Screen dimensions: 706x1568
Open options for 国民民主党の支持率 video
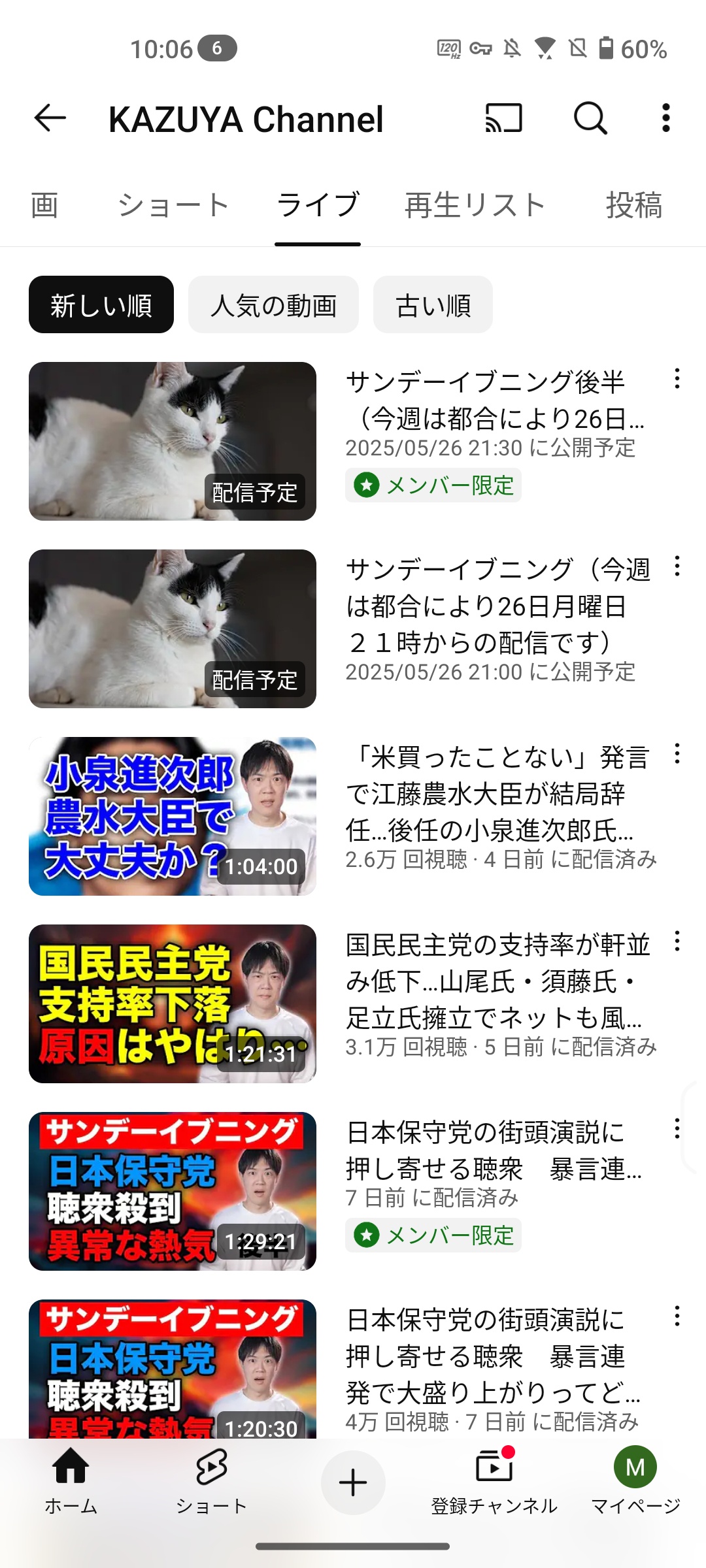coord(677,941)
